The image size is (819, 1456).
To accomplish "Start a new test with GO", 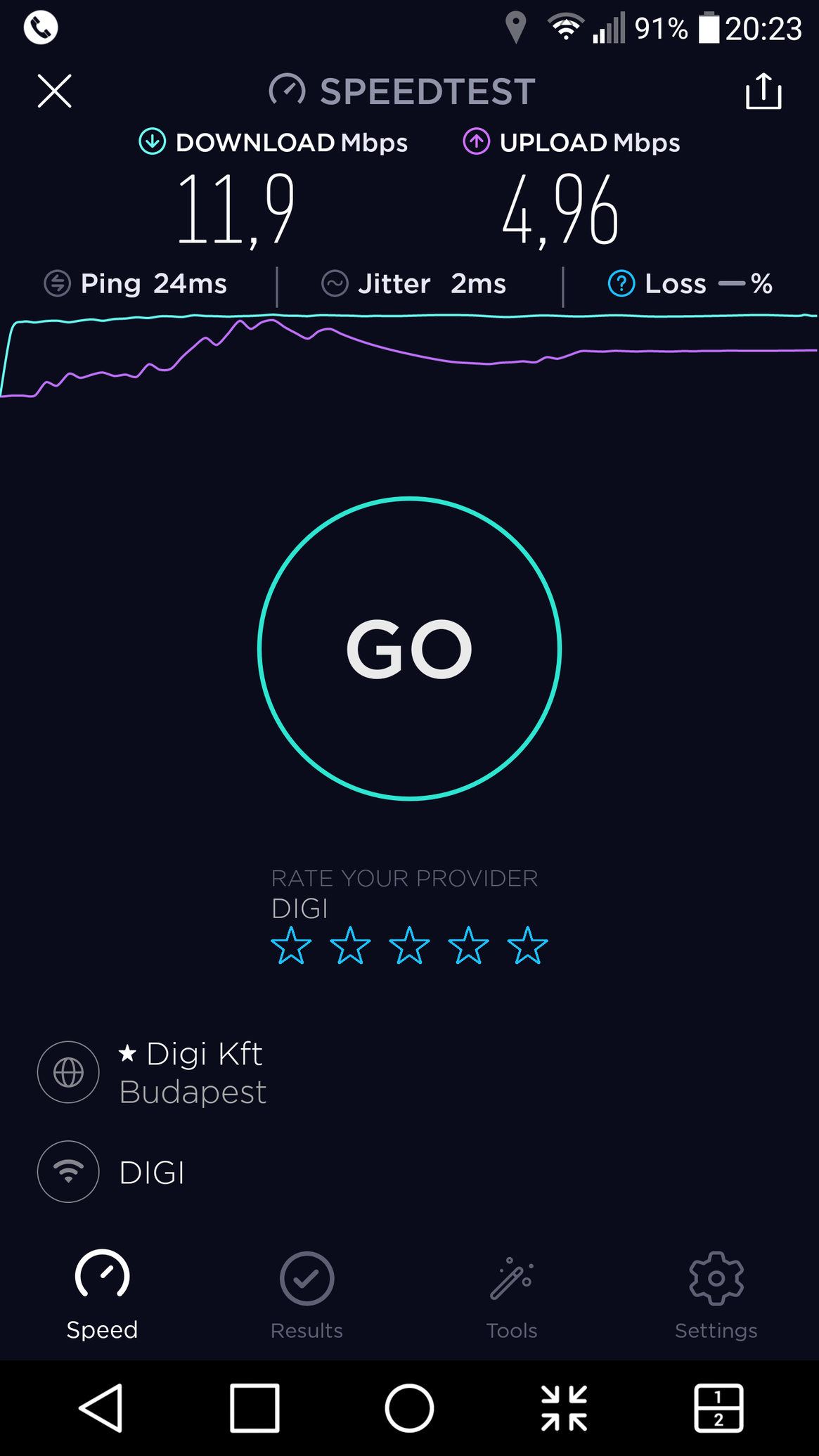I will click(x=409, y=648).
